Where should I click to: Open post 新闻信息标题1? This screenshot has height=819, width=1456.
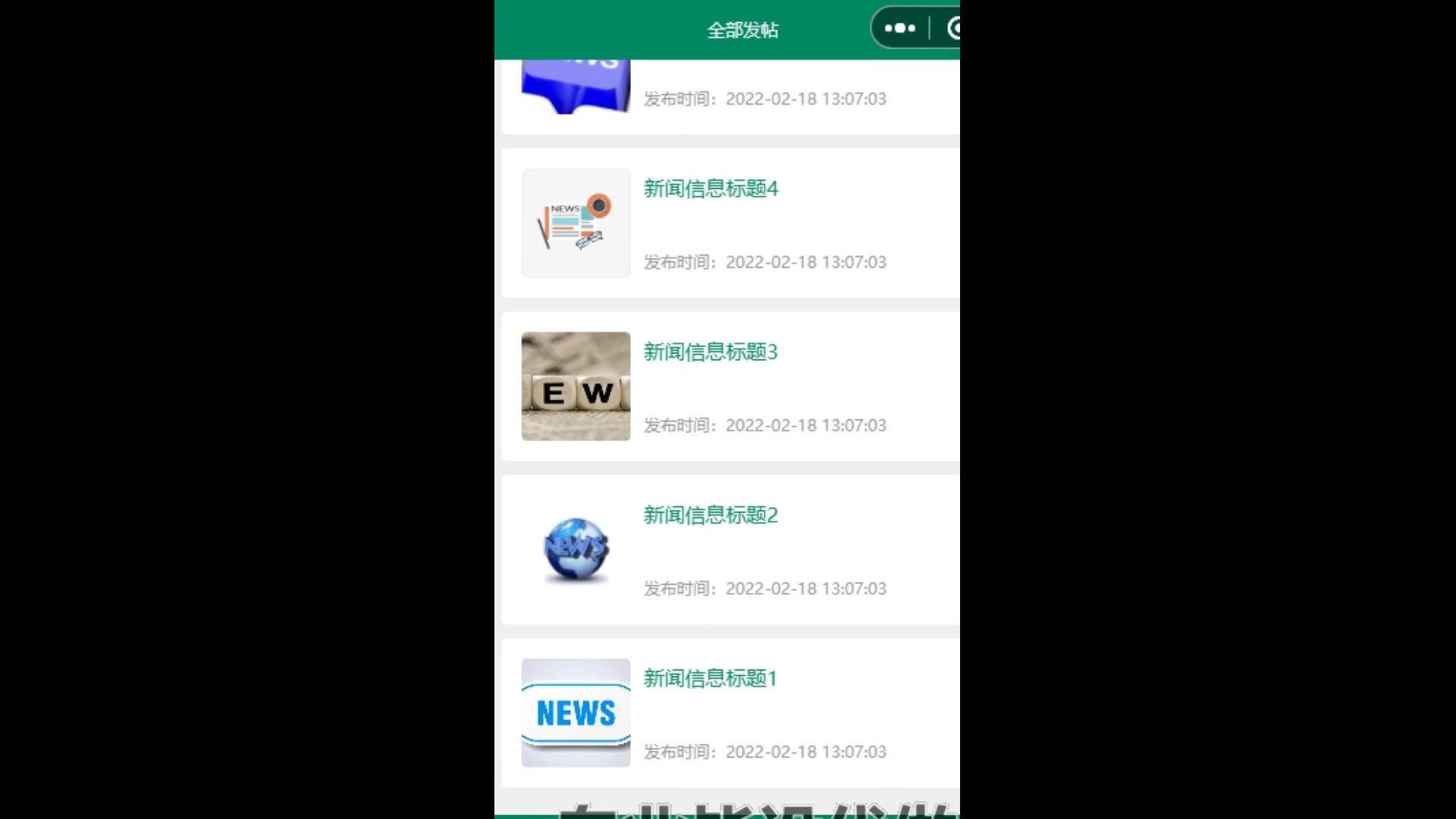710,679
